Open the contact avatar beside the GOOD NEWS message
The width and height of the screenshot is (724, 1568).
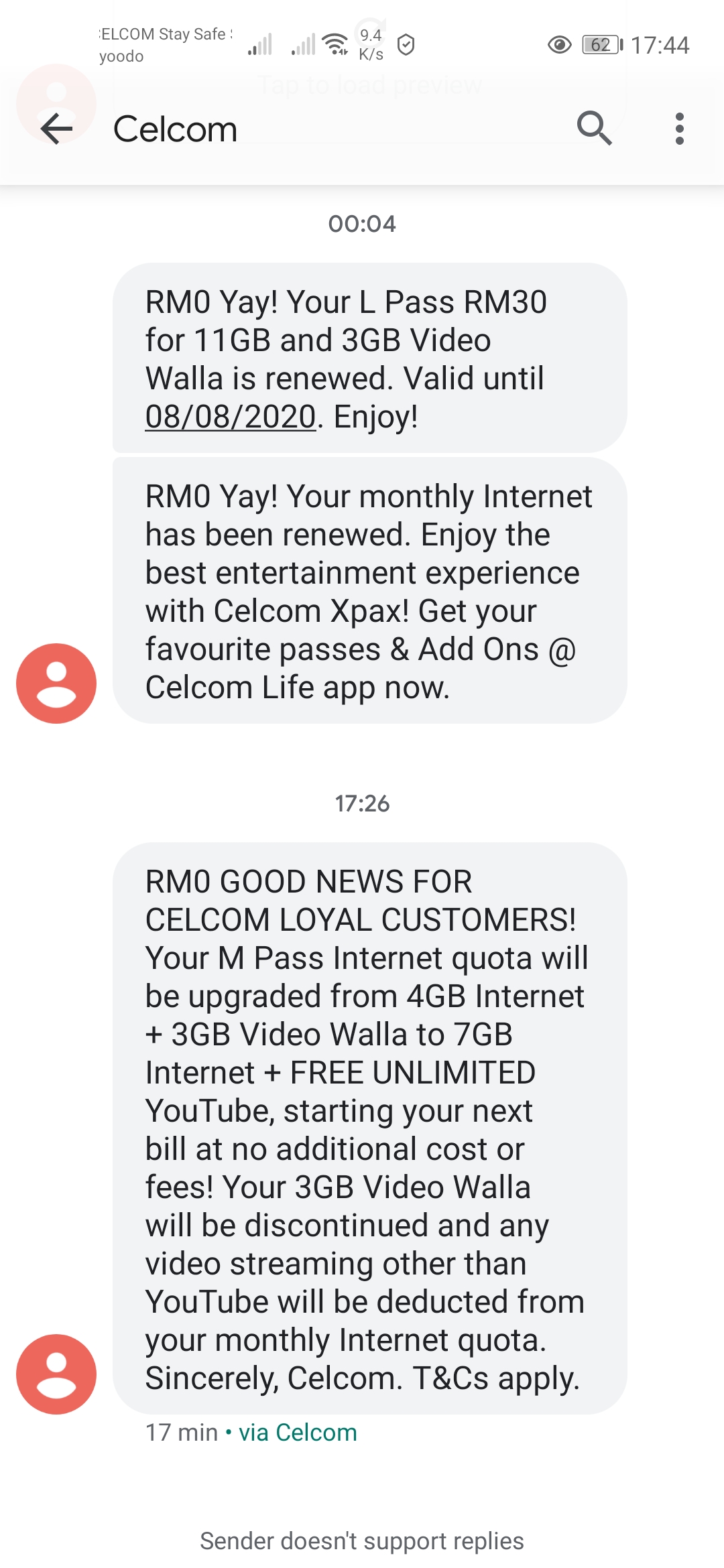pyautogui.click(x=56, y=1374)
